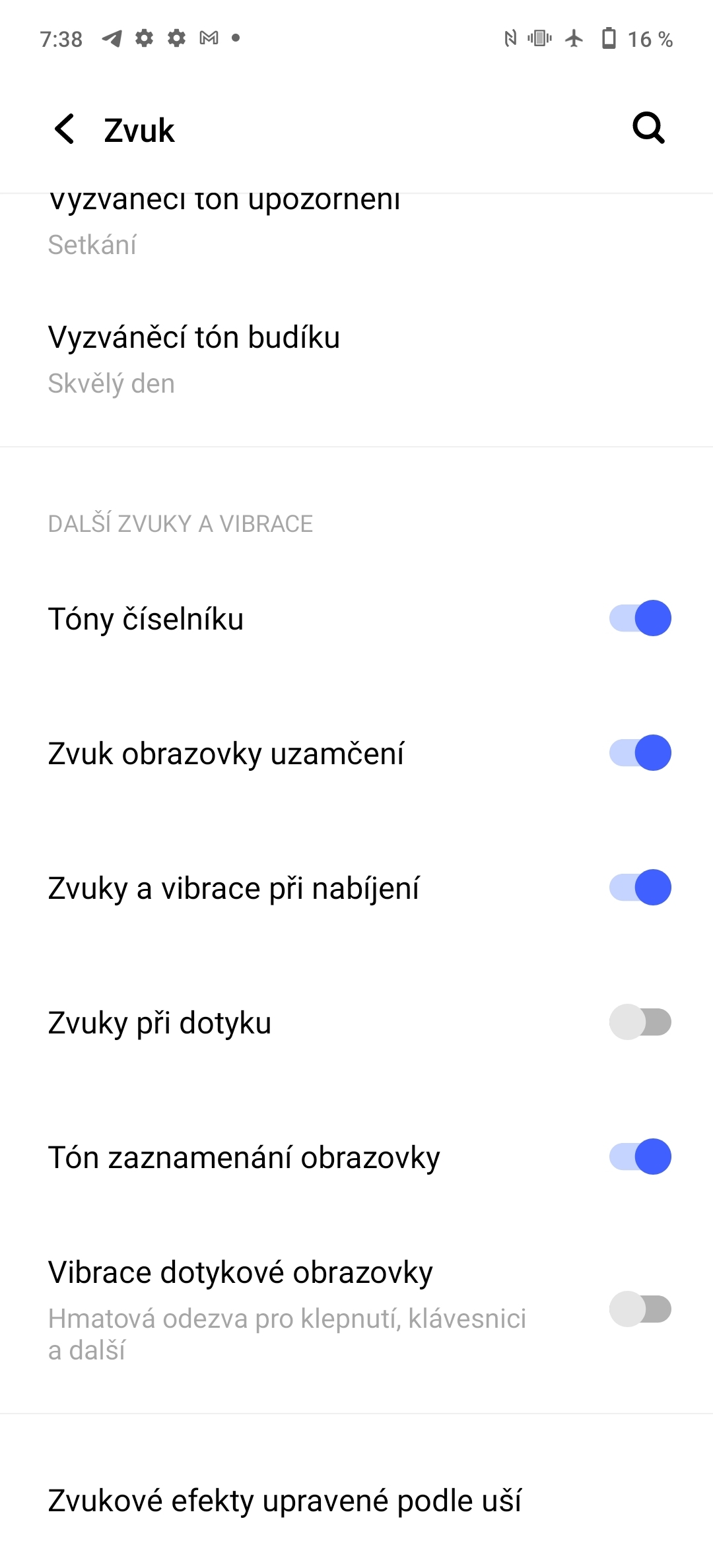Turn off Zvuk obrazovky uzamčení
The image size is (713, 1568).
[638, 753]
